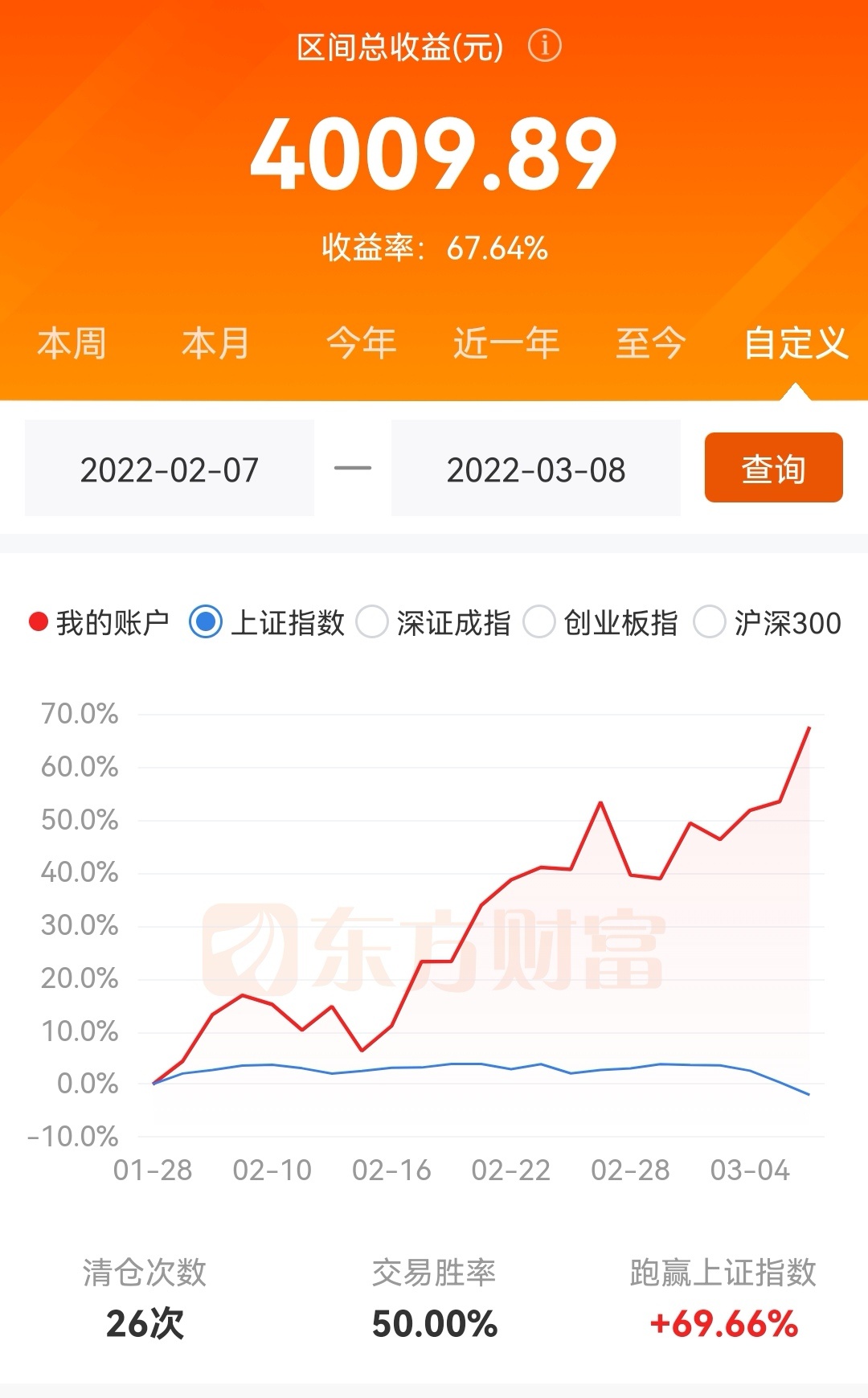The image size is (868, 1398).
Task: Switch to the 本周 tab
Action: coord(72,344)
